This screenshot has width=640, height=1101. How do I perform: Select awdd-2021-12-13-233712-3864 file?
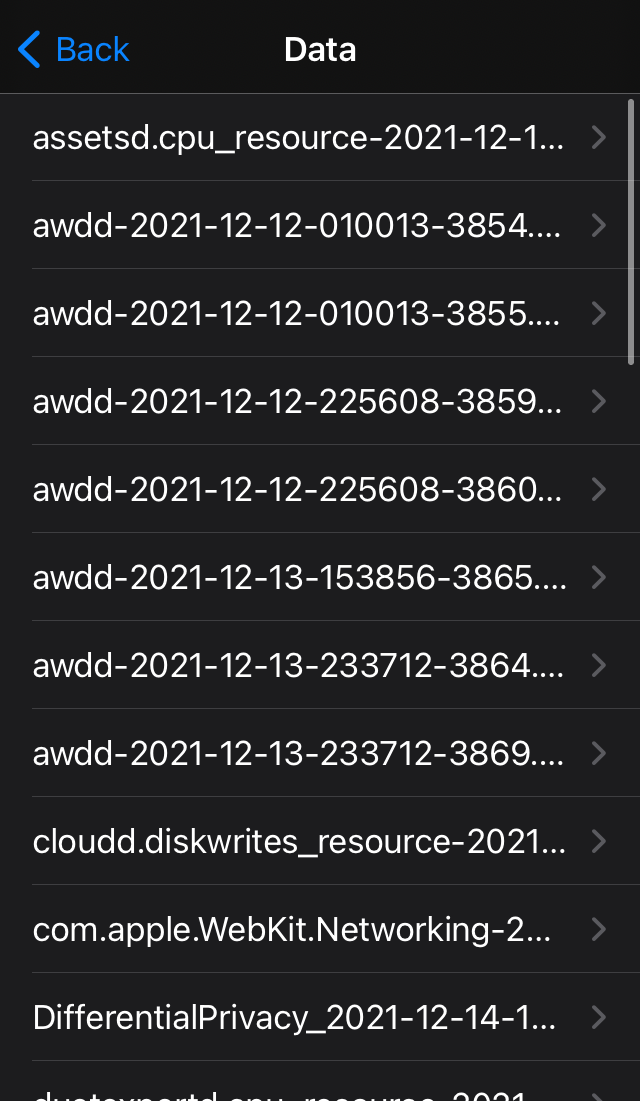(320, 665)
